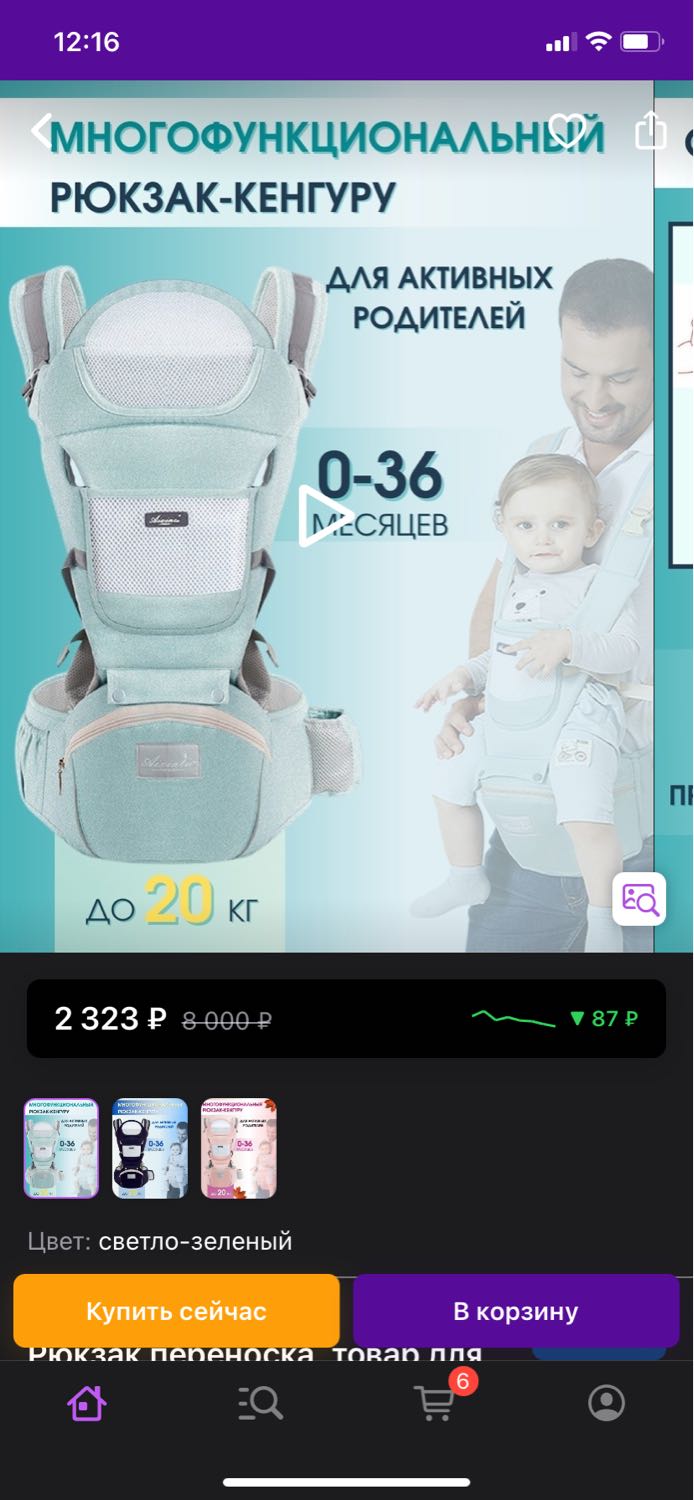
Task: Add the item with В корзину
Action: tap(516, 1311)
